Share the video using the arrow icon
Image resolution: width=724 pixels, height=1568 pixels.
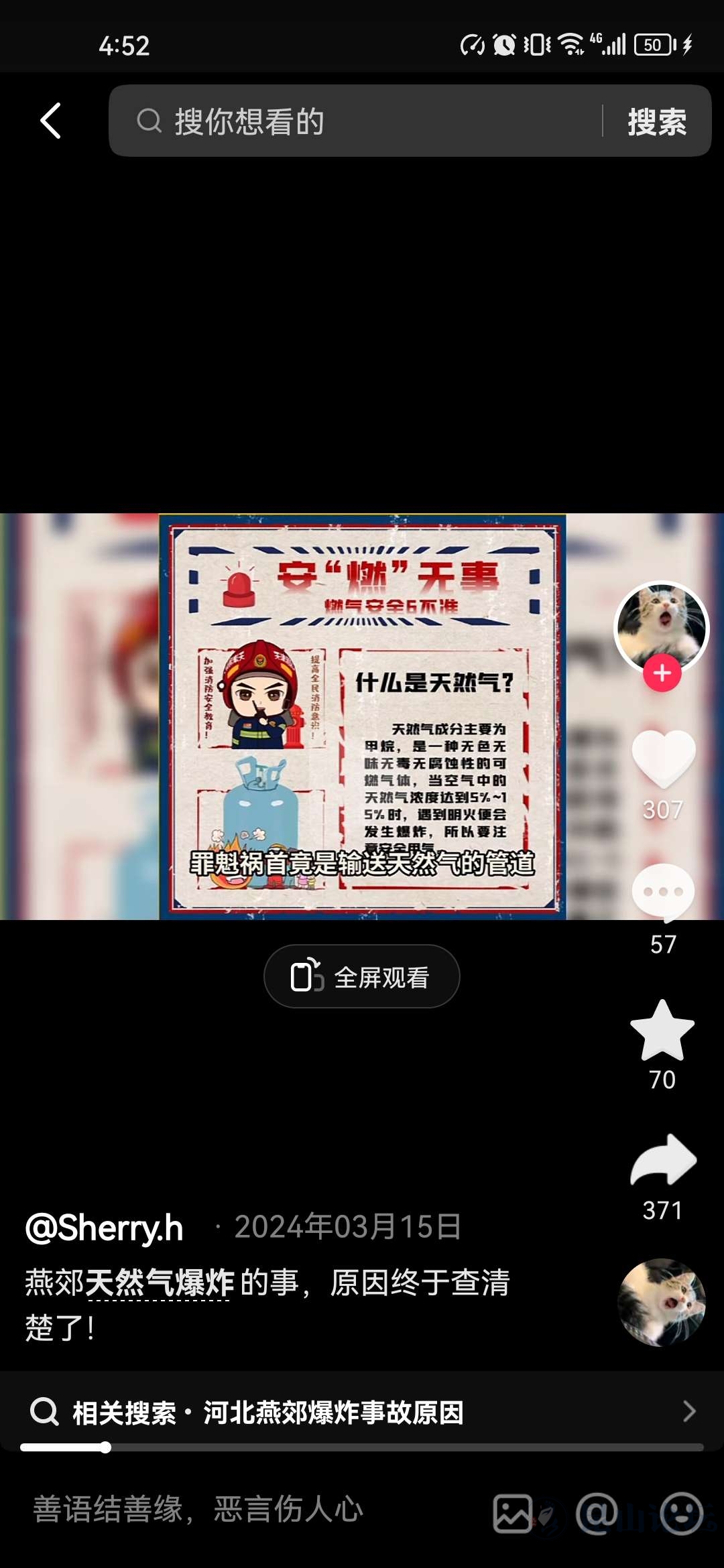tap(663, 1161)
